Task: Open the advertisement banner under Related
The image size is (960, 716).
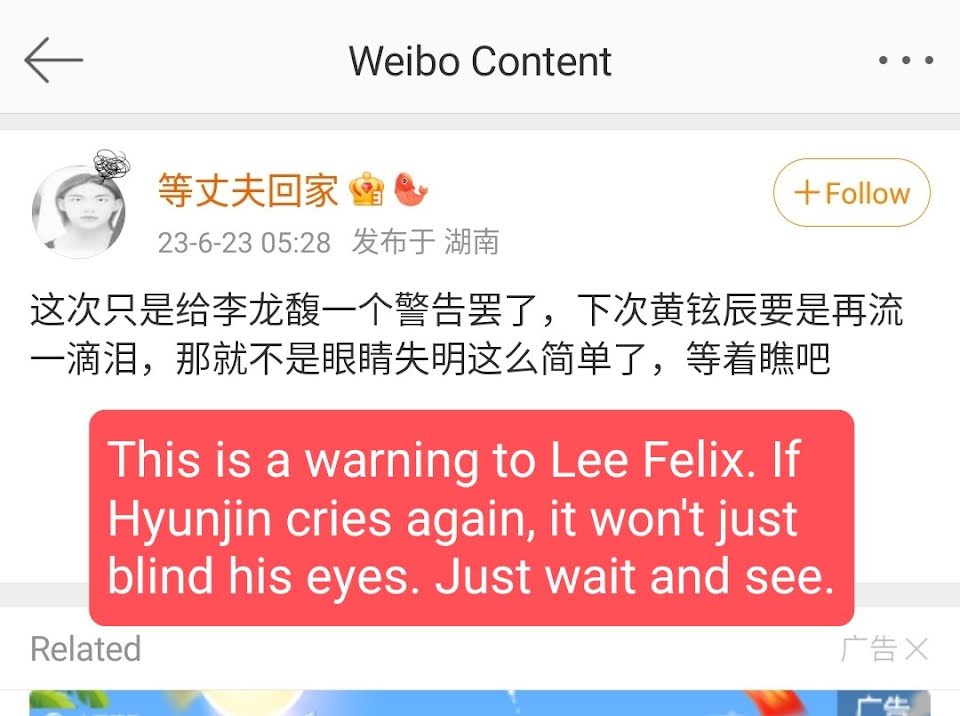Action: (x=480, y=702)
